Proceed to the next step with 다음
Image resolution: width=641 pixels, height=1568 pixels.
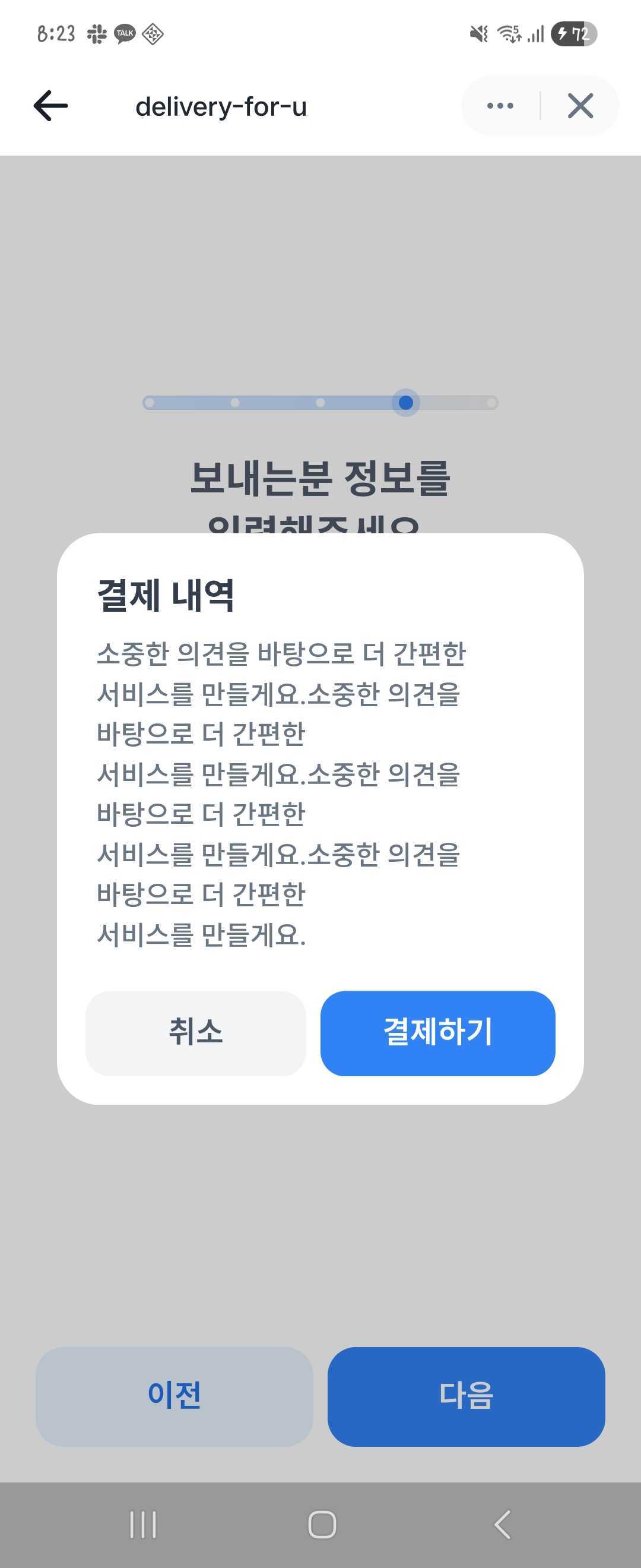[466, 1396]
